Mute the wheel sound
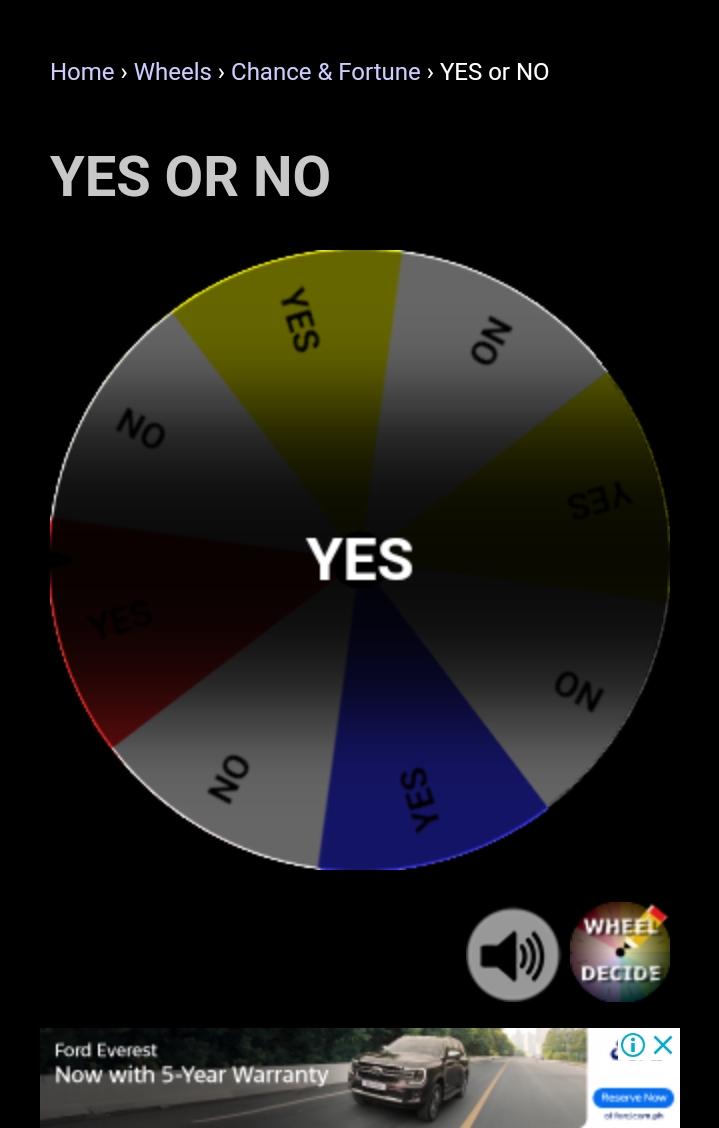The height and width of the screenshot is (1128, 719). pyautogui.click(x=513, y=954)
